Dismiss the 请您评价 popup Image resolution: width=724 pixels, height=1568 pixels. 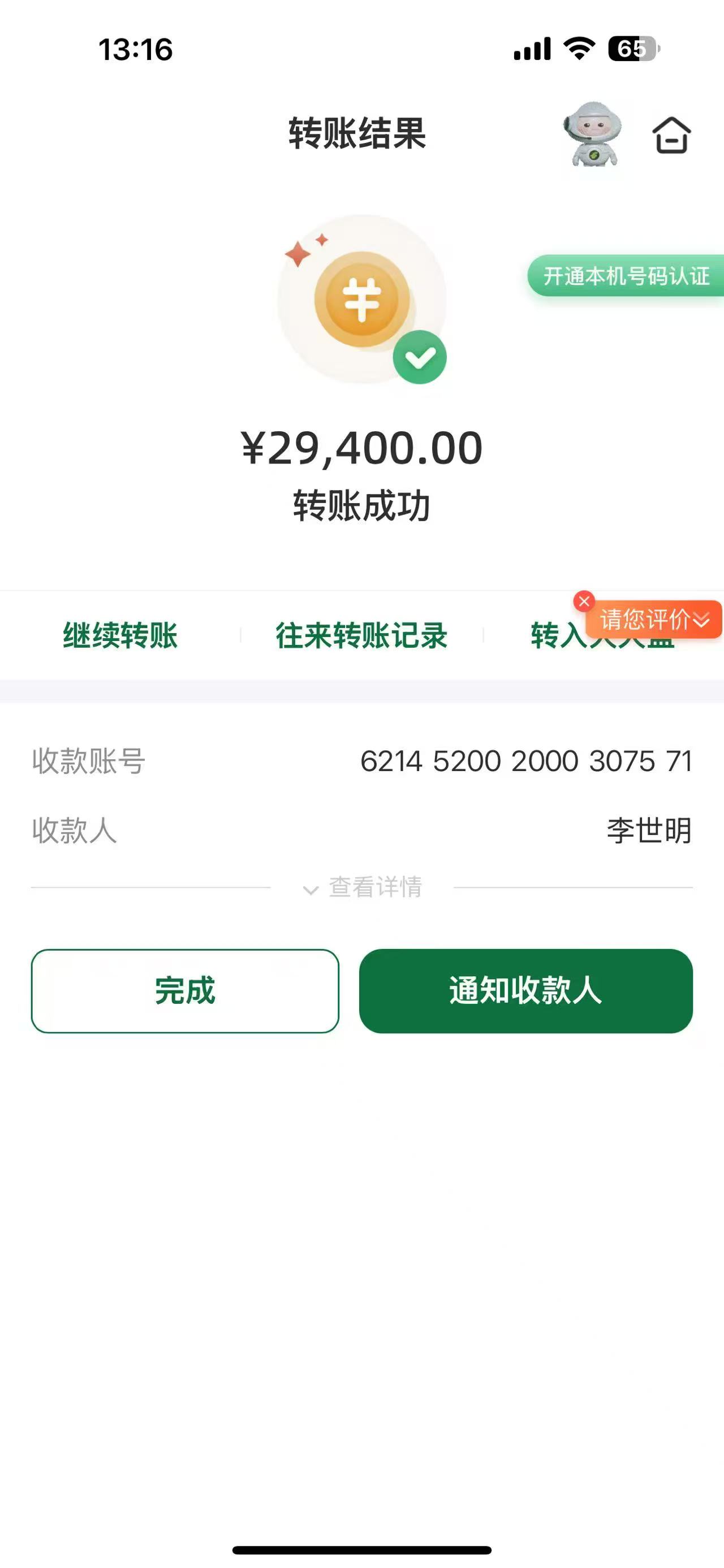(x=584, y=601)
